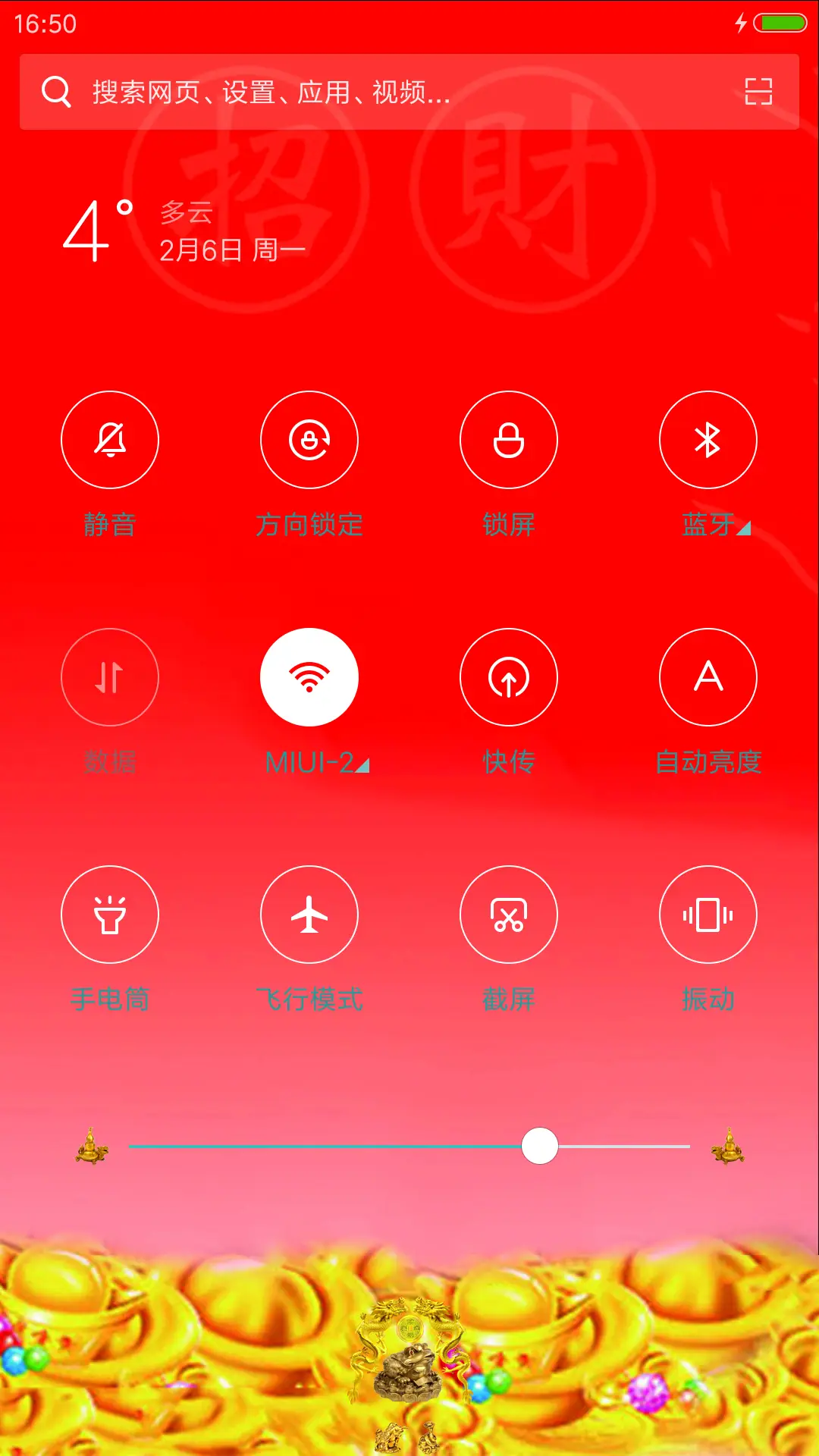
Task: Toggle silent mode (静音)
Action: click(x=109, y=440)
